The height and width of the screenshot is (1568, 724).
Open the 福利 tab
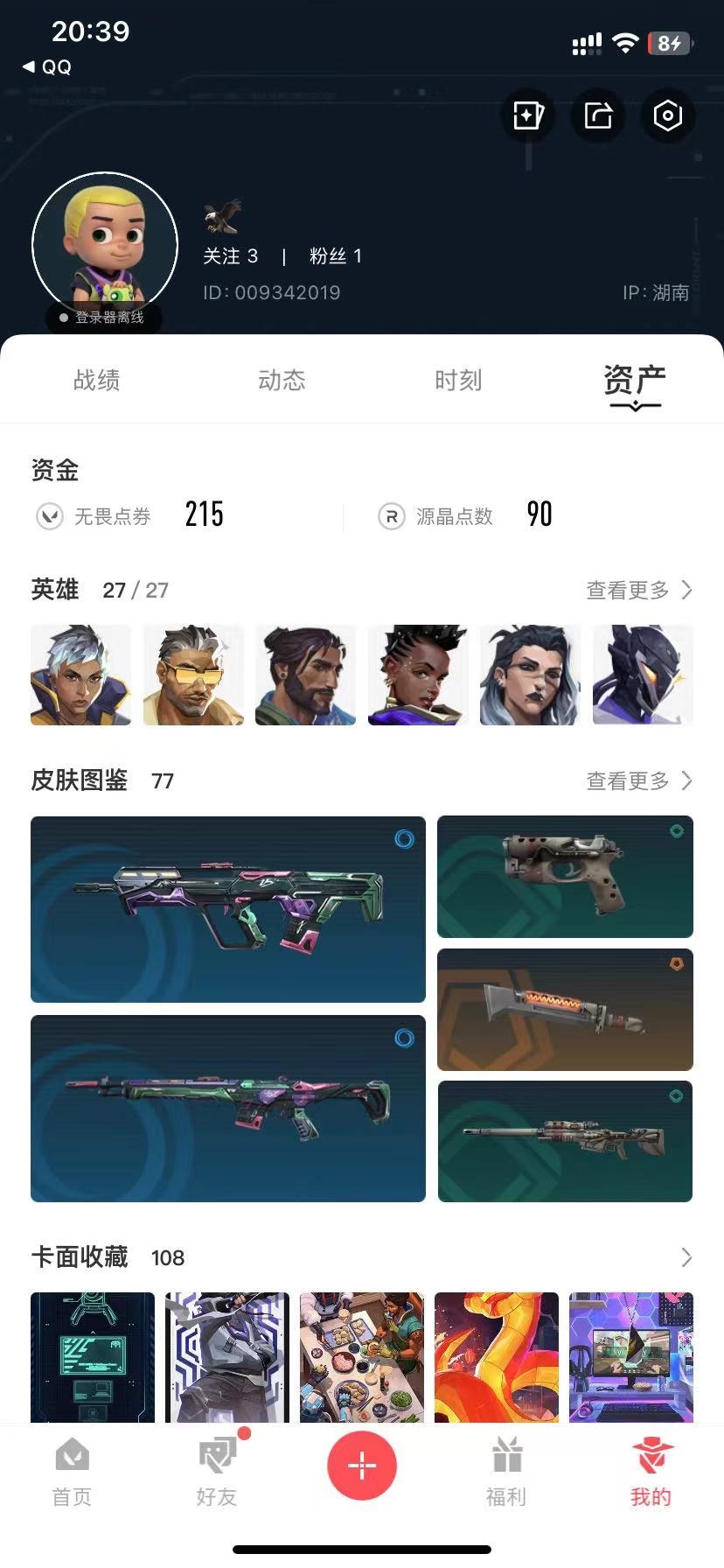[x=506, y=1473]
